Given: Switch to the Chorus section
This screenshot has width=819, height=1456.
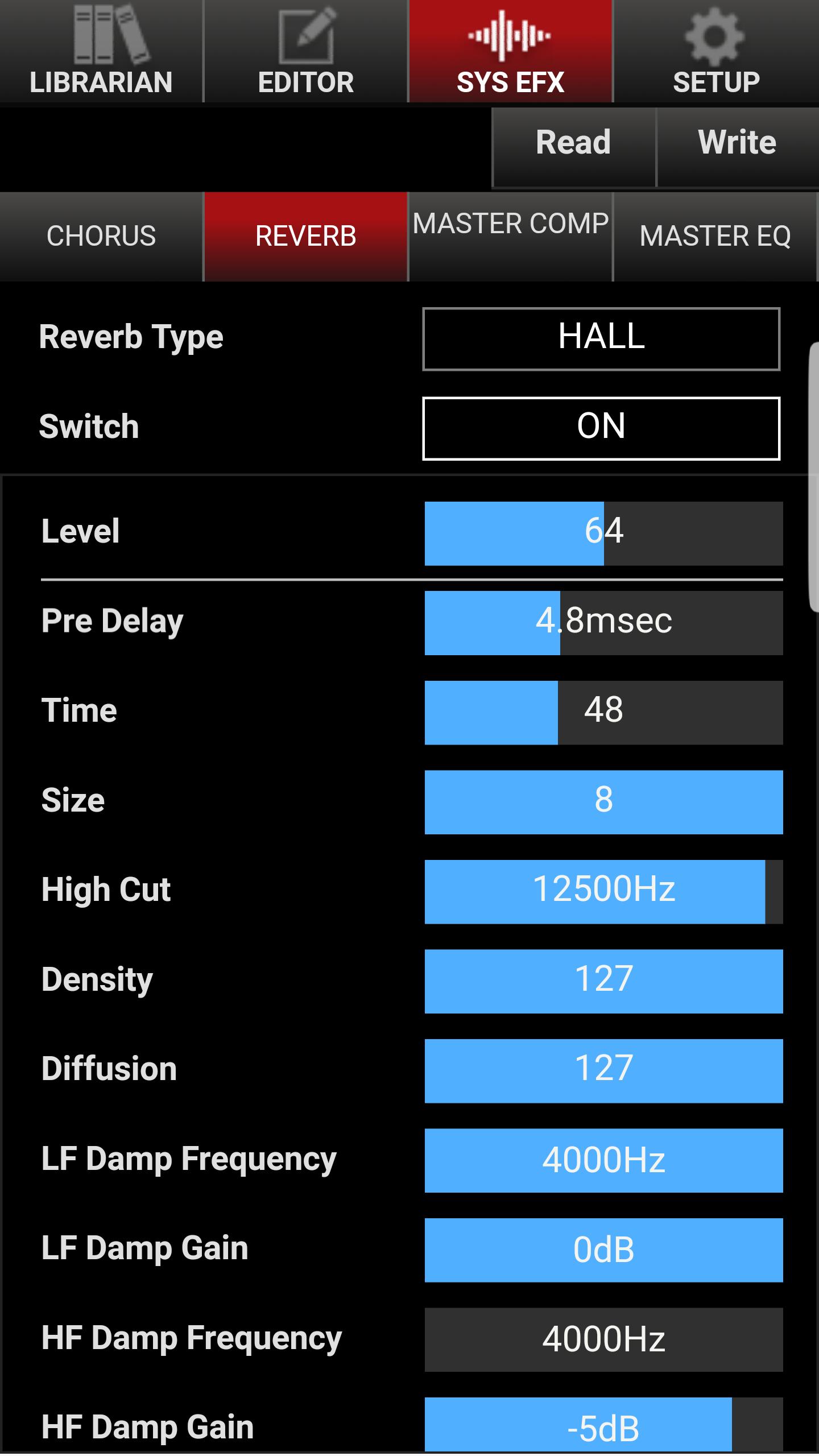Looking at the screenshot, I should click(x=101, y=236).
